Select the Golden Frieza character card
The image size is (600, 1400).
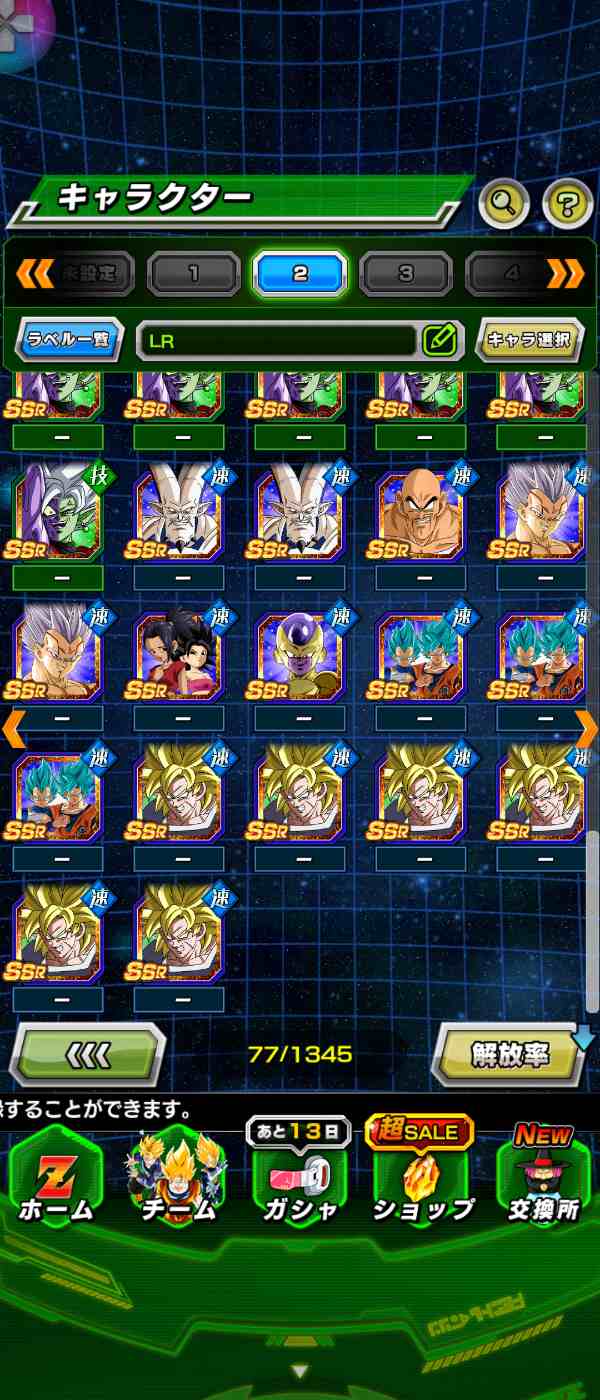pos(299,655)
